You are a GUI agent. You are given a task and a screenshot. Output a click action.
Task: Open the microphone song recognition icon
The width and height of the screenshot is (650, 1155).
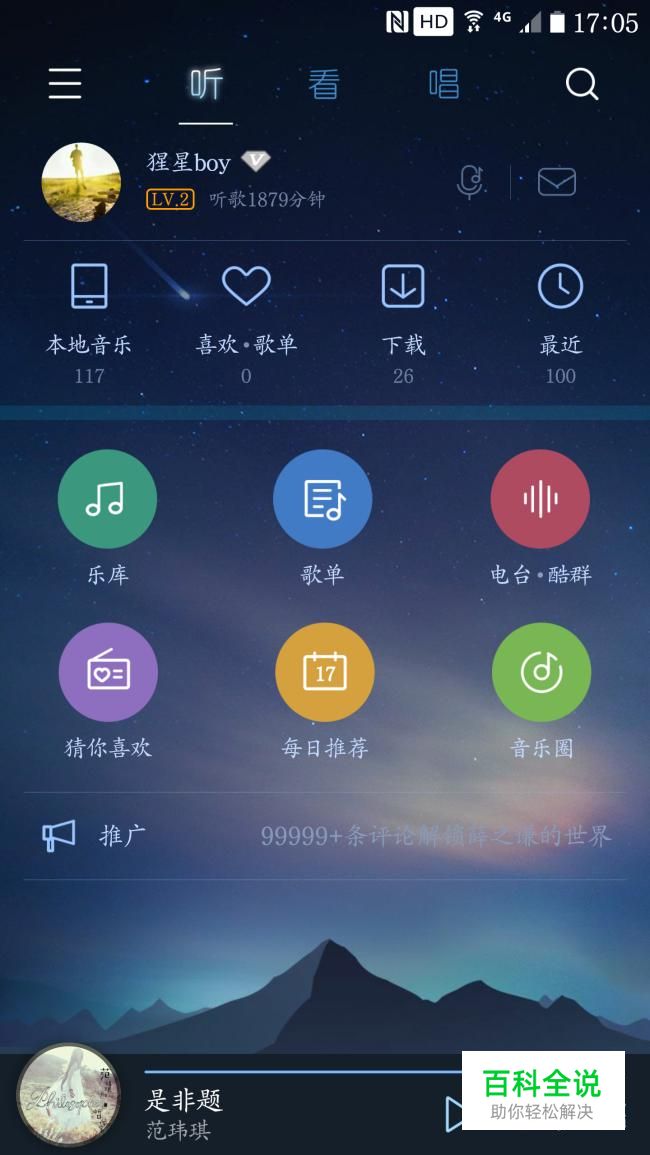[x=470, y=182]
